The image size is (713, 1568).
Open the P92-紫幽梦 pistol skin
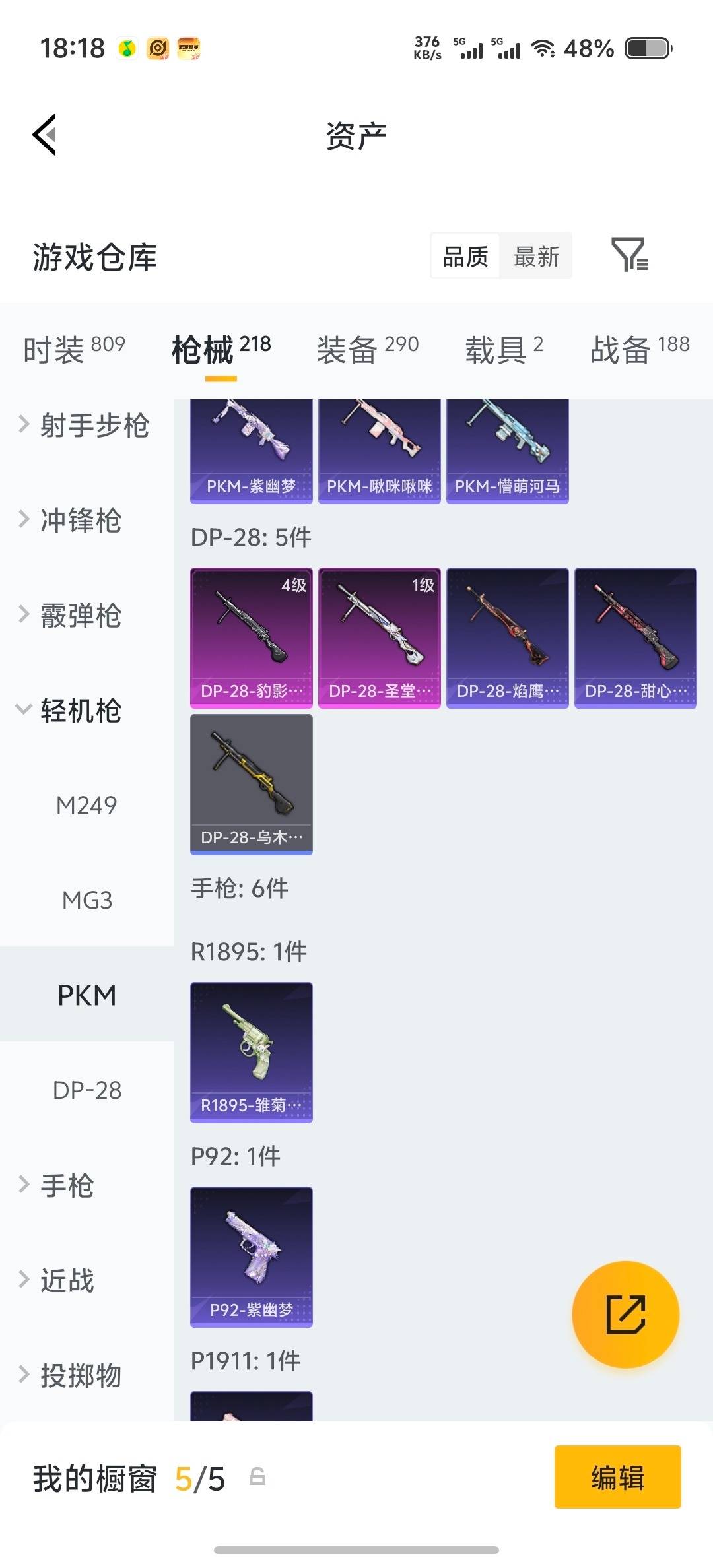pyautogui.click(x=251, y=1257)
